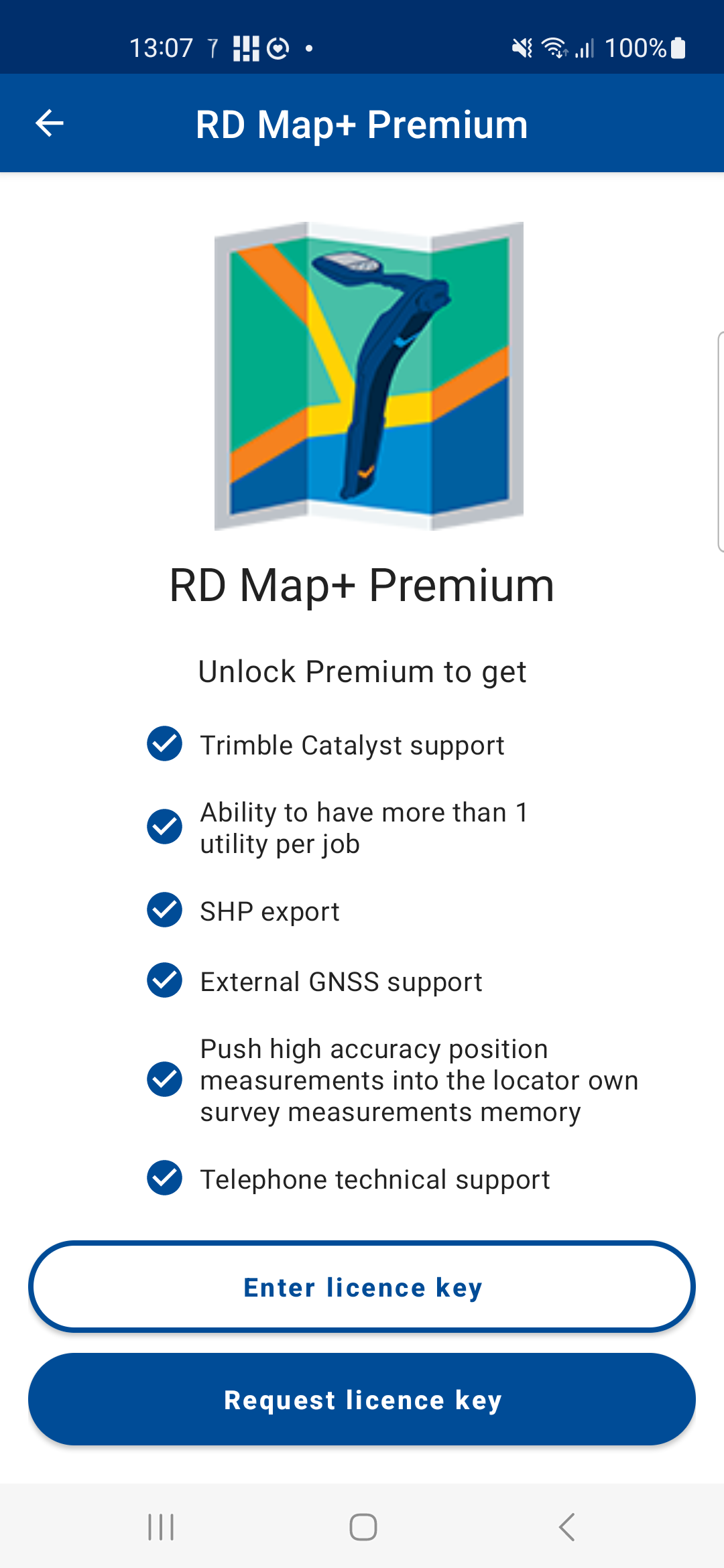Tap the Unlock Premium to get heading
This screenshot has width=724, height=1568.
[x=362, y=671]
